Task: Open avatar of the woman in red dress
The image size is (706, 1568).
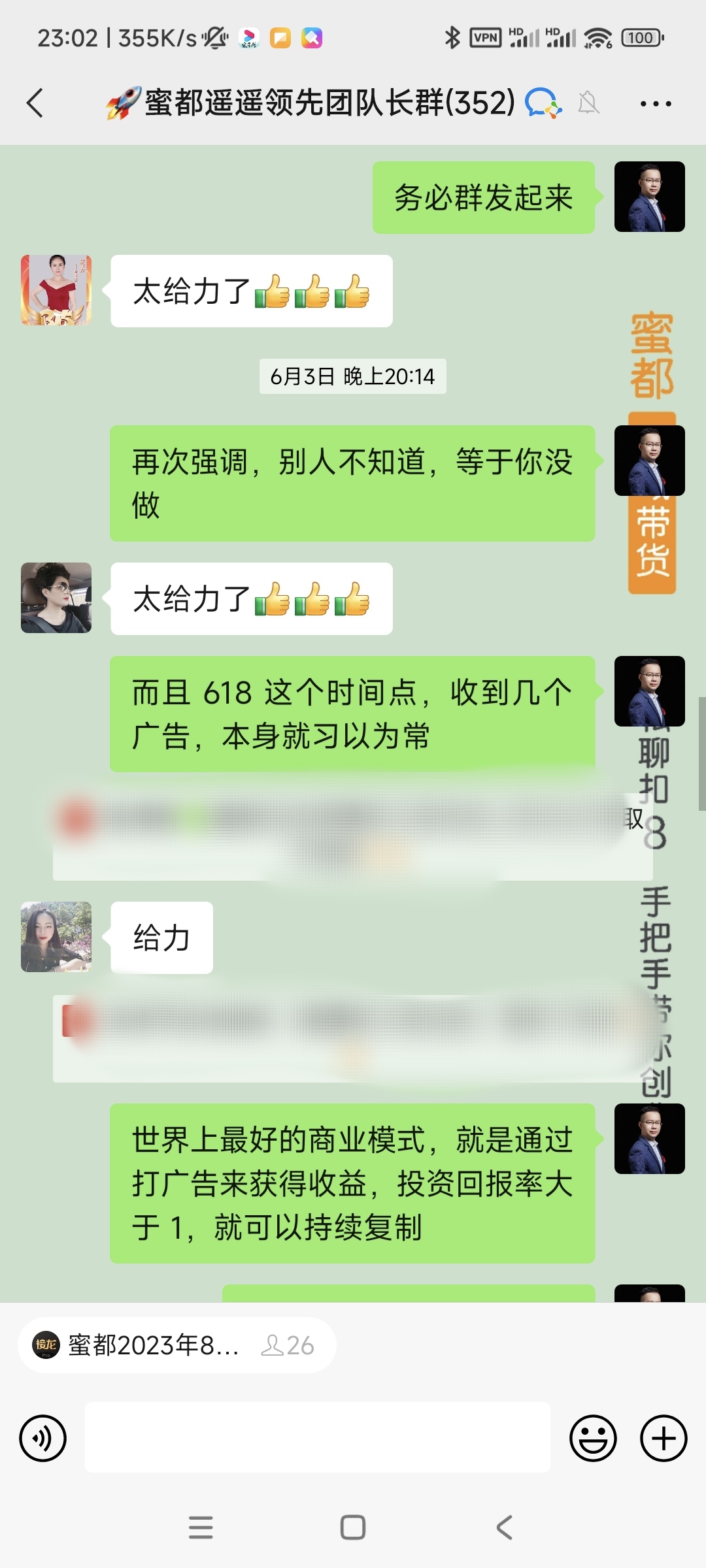Action: (56, 290)
